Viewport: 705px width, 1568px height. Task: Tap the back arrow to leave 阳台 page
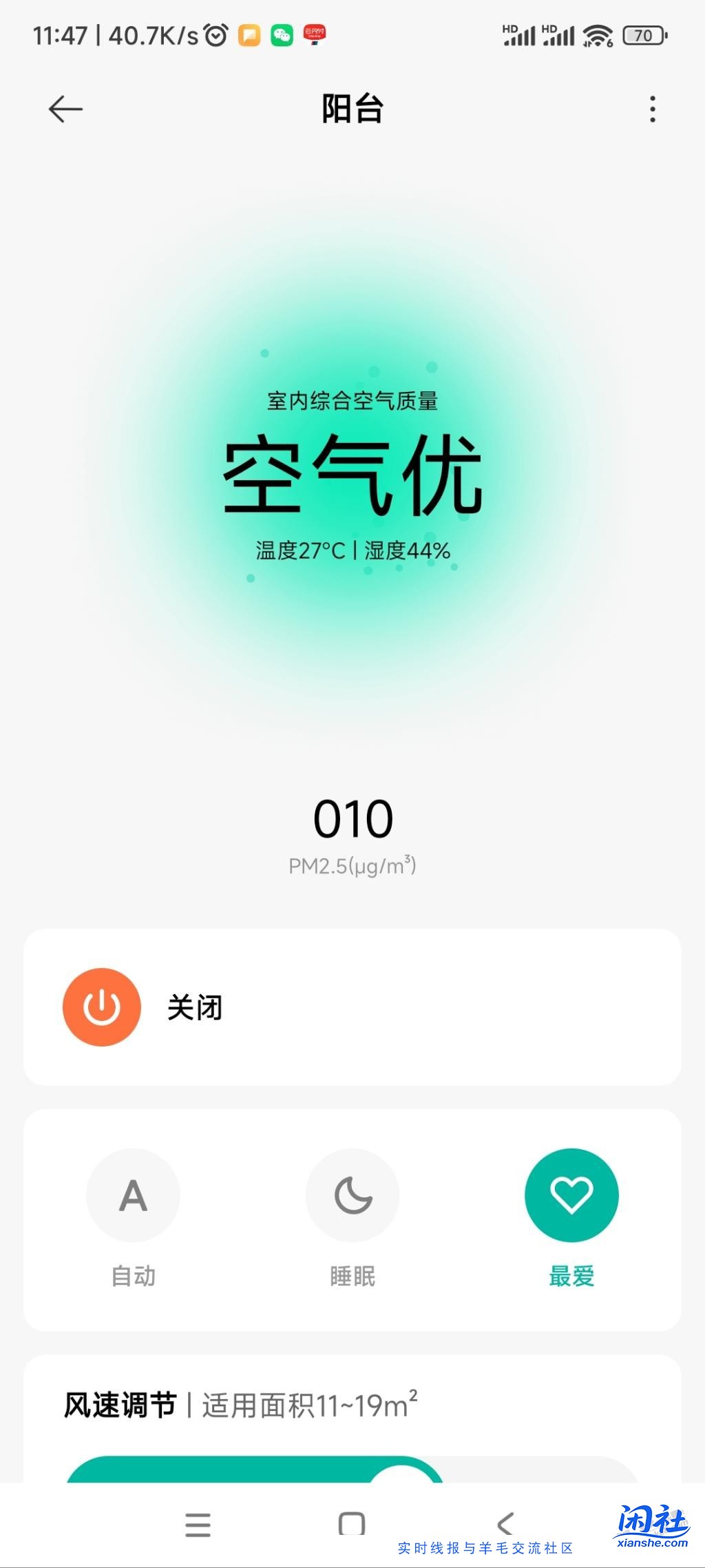click(63, 109)
